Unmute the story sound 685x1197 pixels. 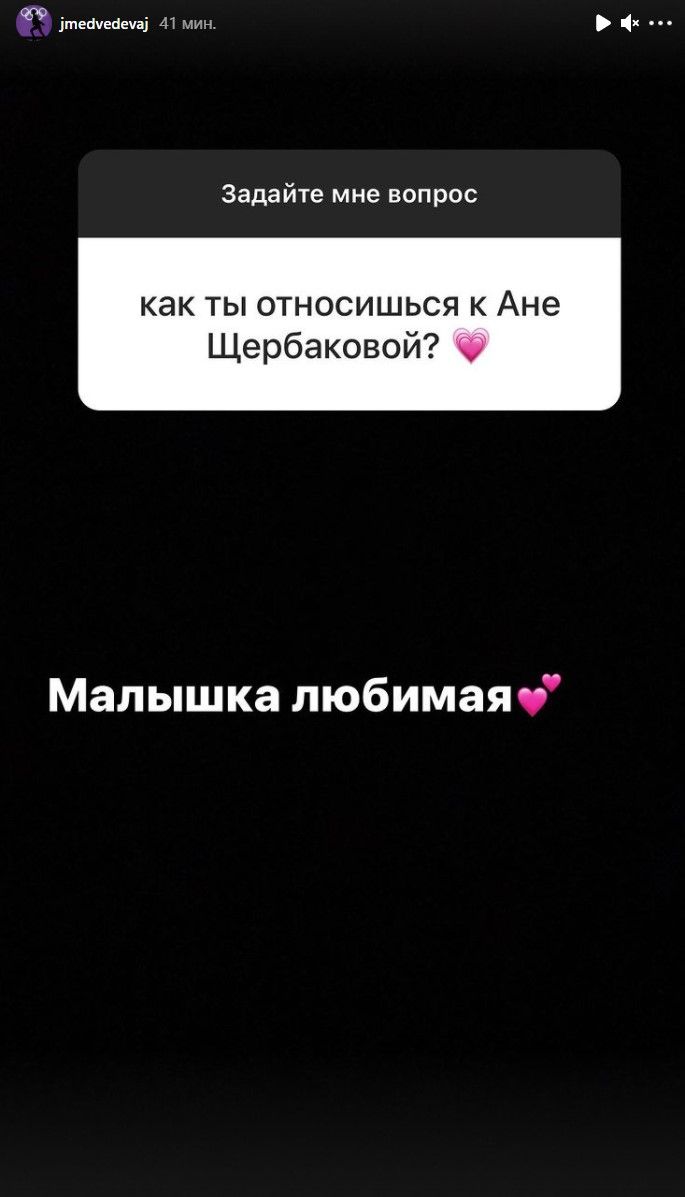[630, 23]
